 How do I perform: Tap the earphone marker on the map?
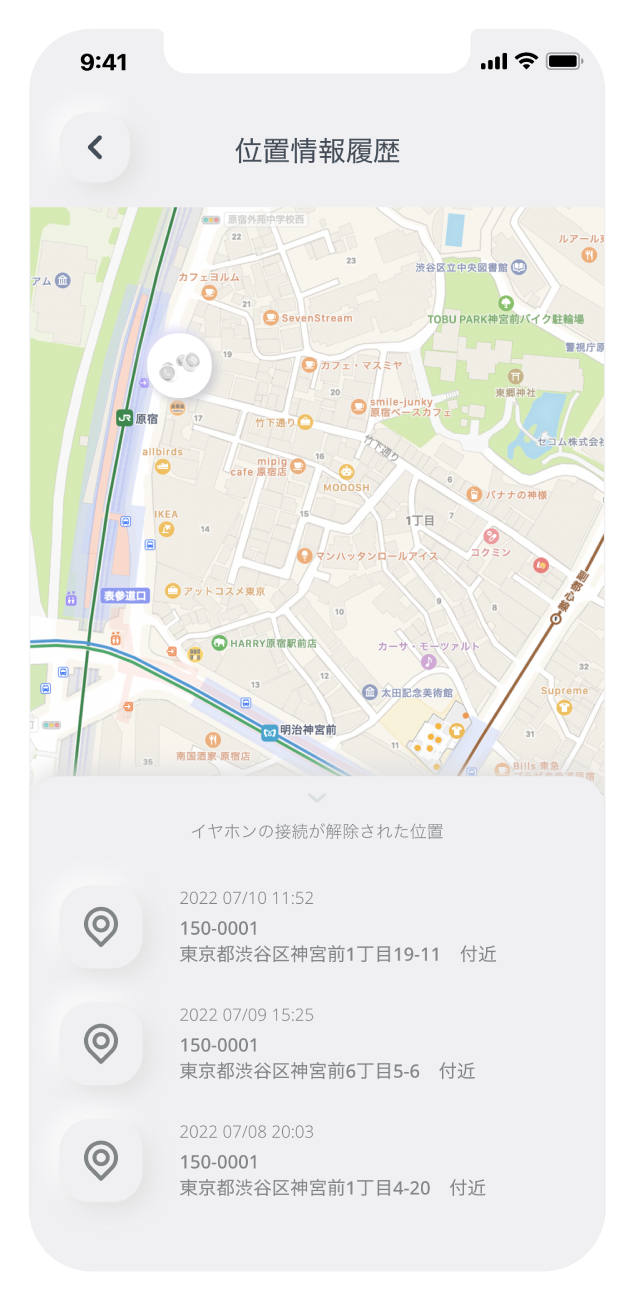(x=179, y=366)
